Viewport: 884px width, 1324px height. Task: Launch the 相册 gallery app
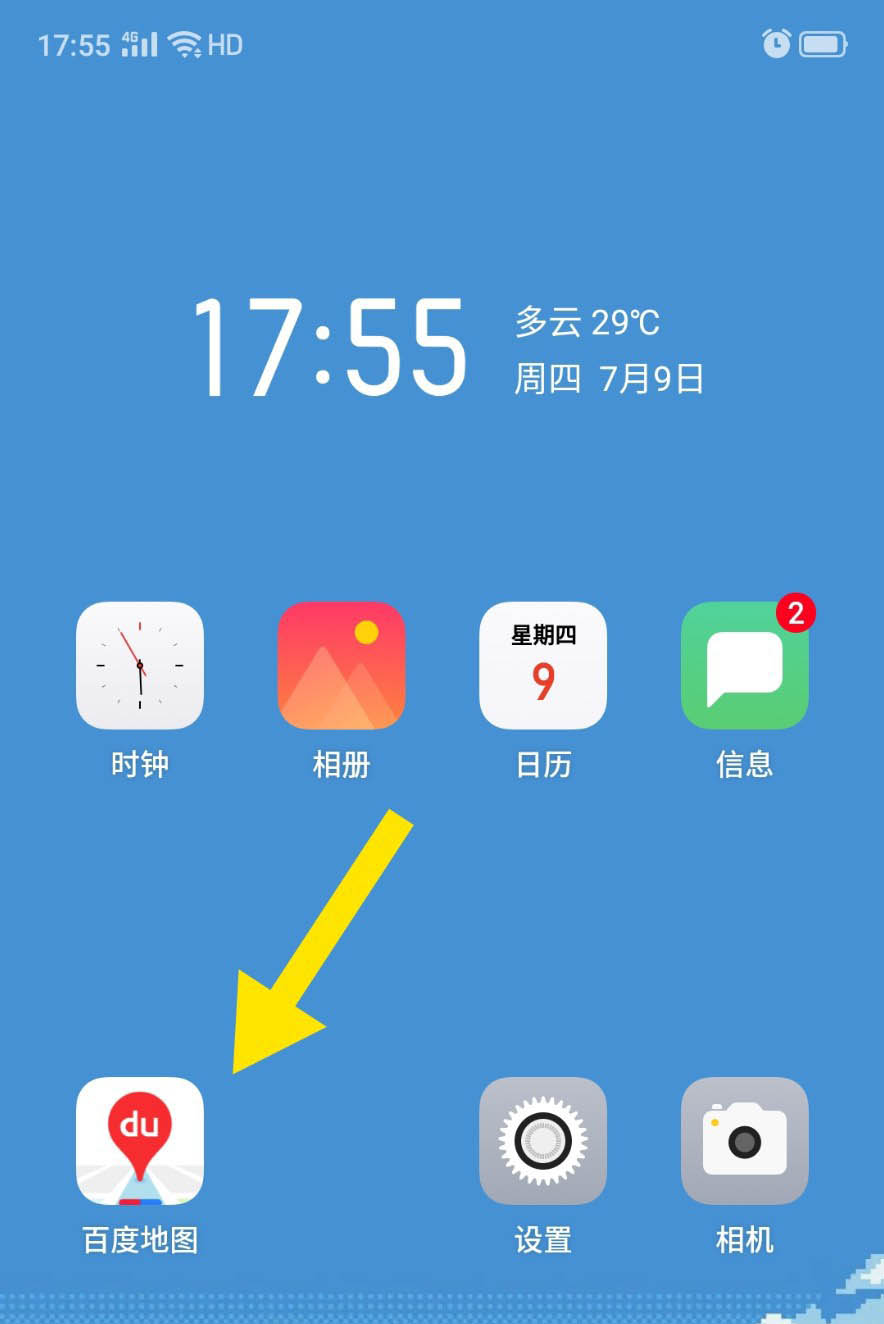pyautogui.click(x=341, y=665)
